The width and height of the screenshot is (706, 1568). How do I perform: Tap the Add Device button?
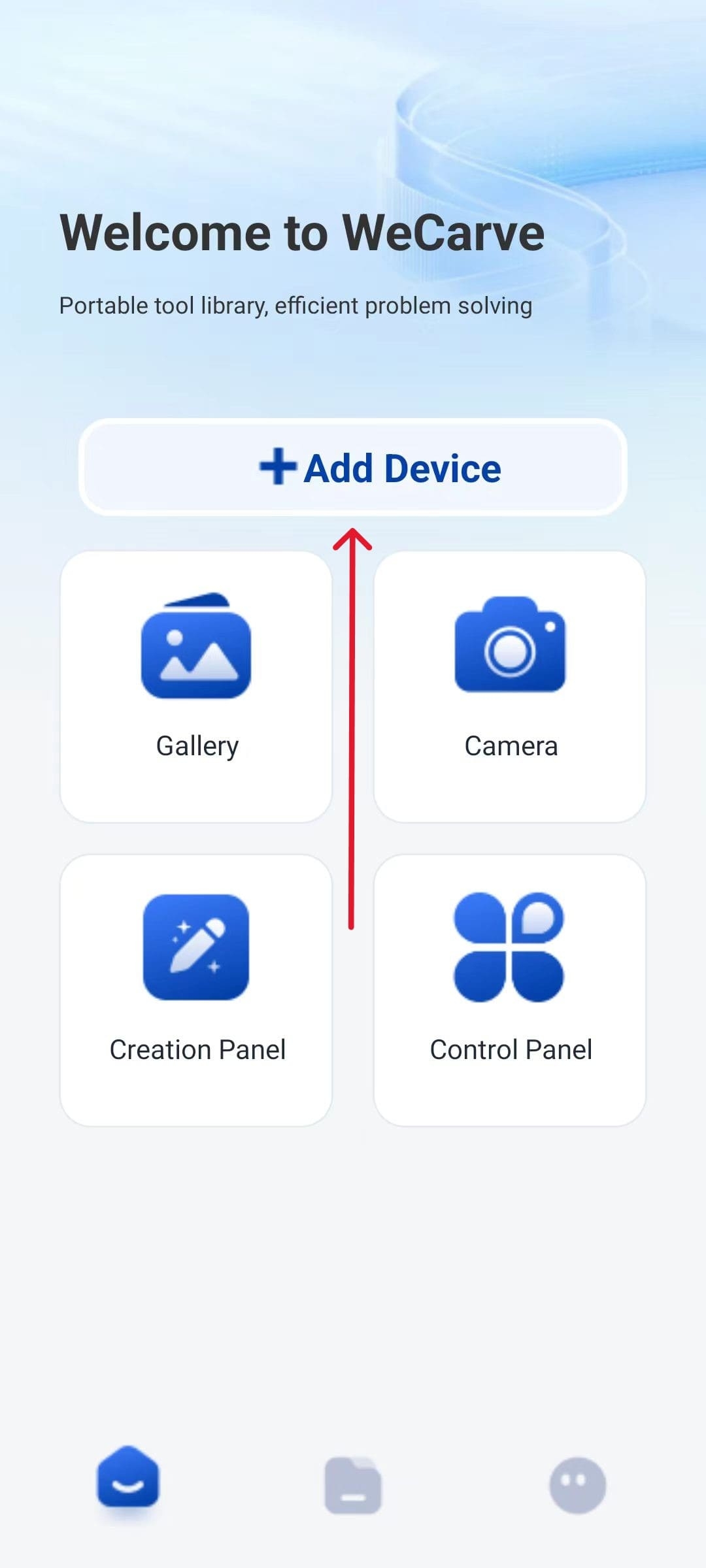point(353,468)
